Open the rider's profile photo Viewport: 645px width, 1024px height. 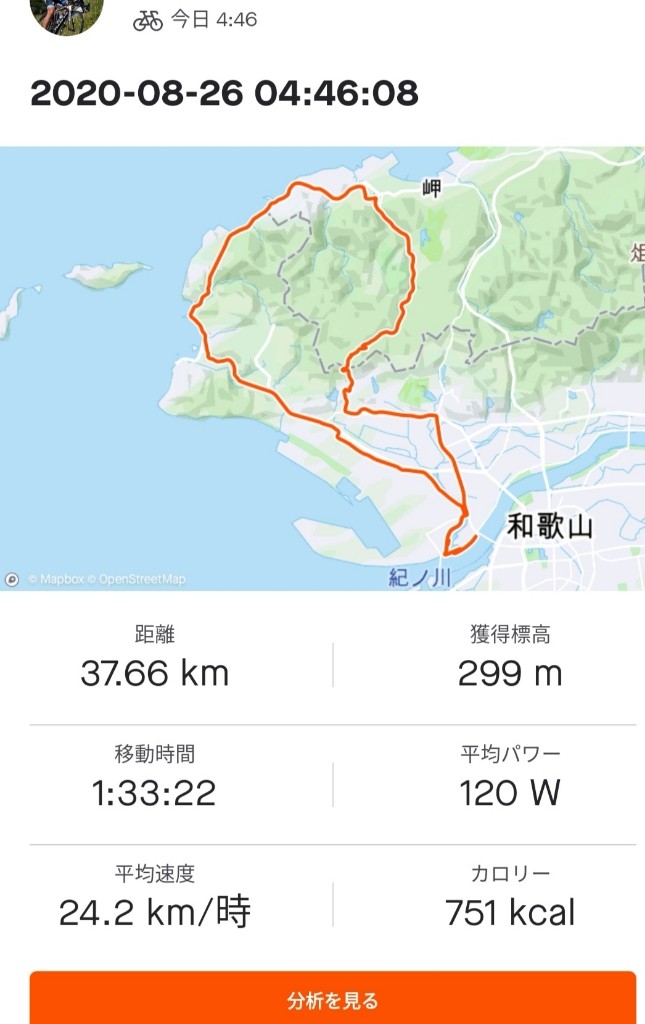pyautogui.click(x=67, y=14)
